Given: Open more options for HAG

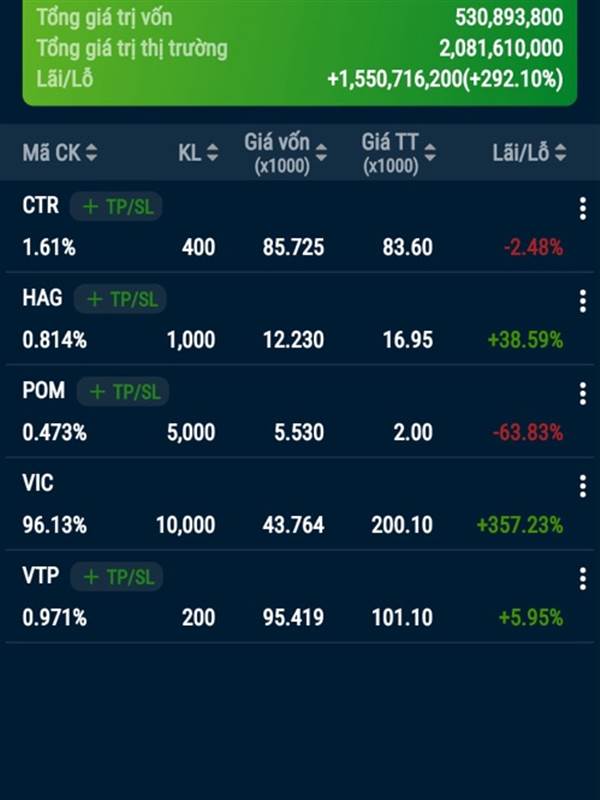Looking at the screenshot, I should (x=582, y=300).
